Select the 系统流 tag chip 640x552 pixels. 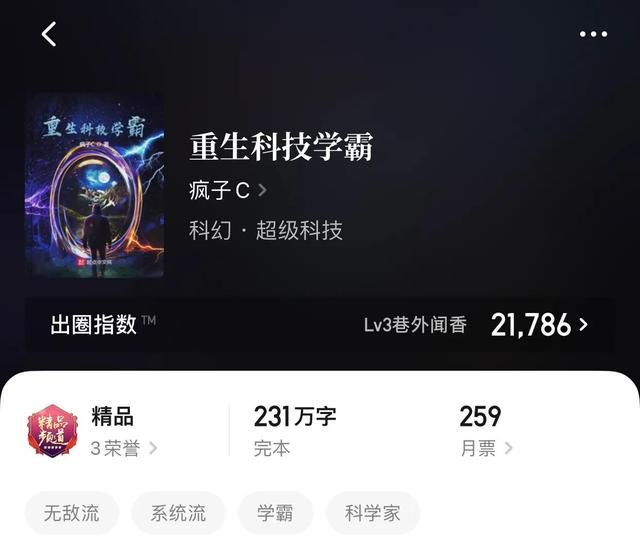pyautogui.click(x=178, y=514)
